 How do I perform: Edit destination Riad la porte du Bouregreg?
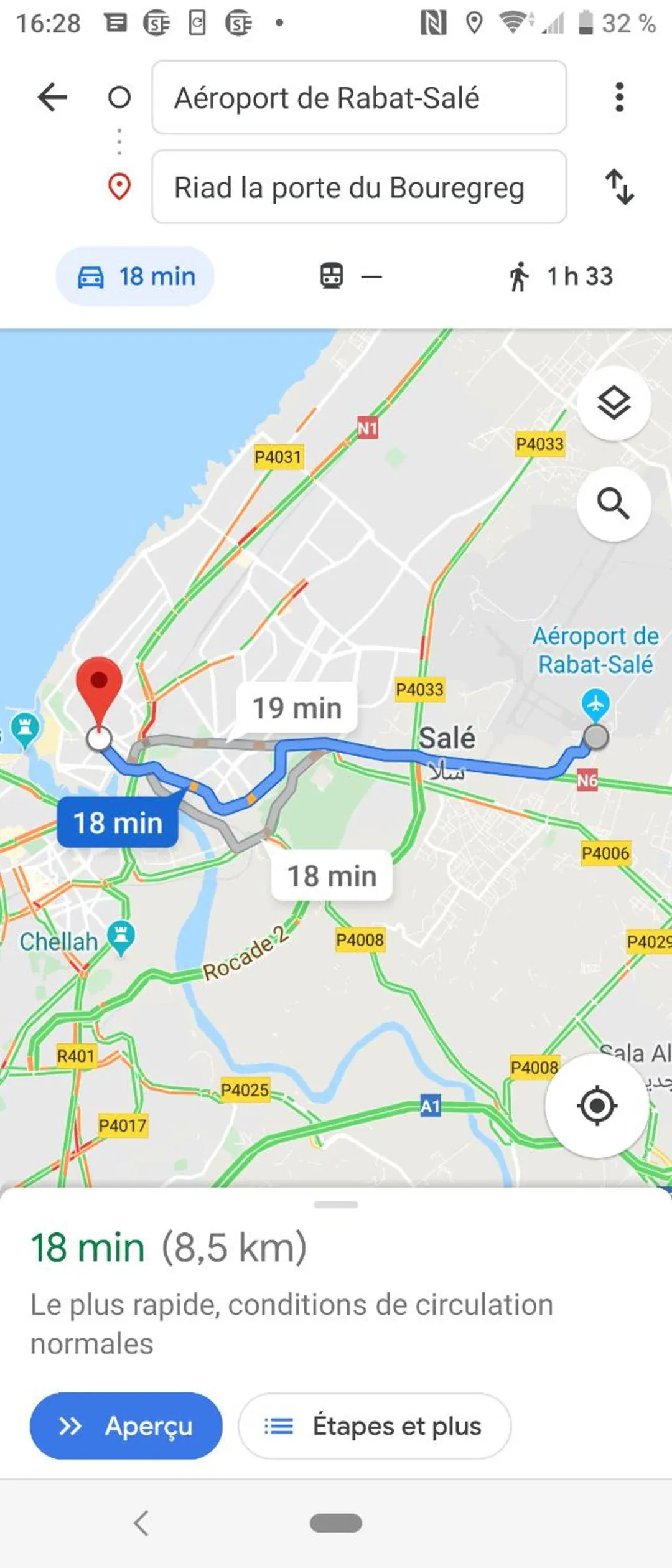pos(358,187)
